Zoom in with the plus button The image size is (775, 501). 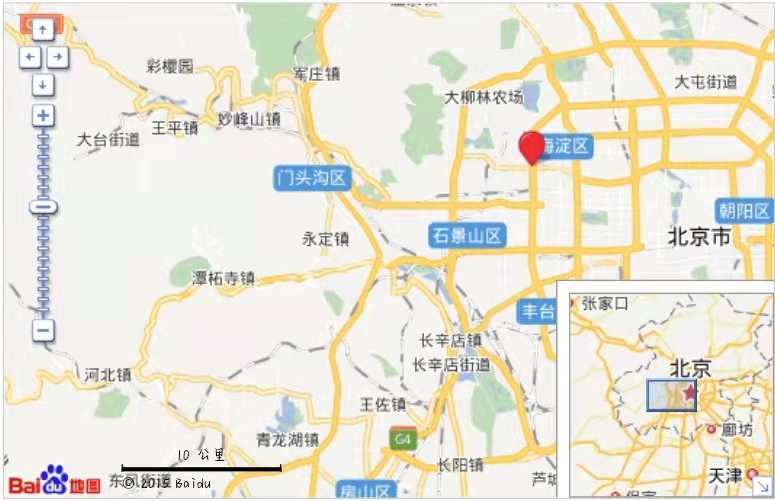pos(43,115)
